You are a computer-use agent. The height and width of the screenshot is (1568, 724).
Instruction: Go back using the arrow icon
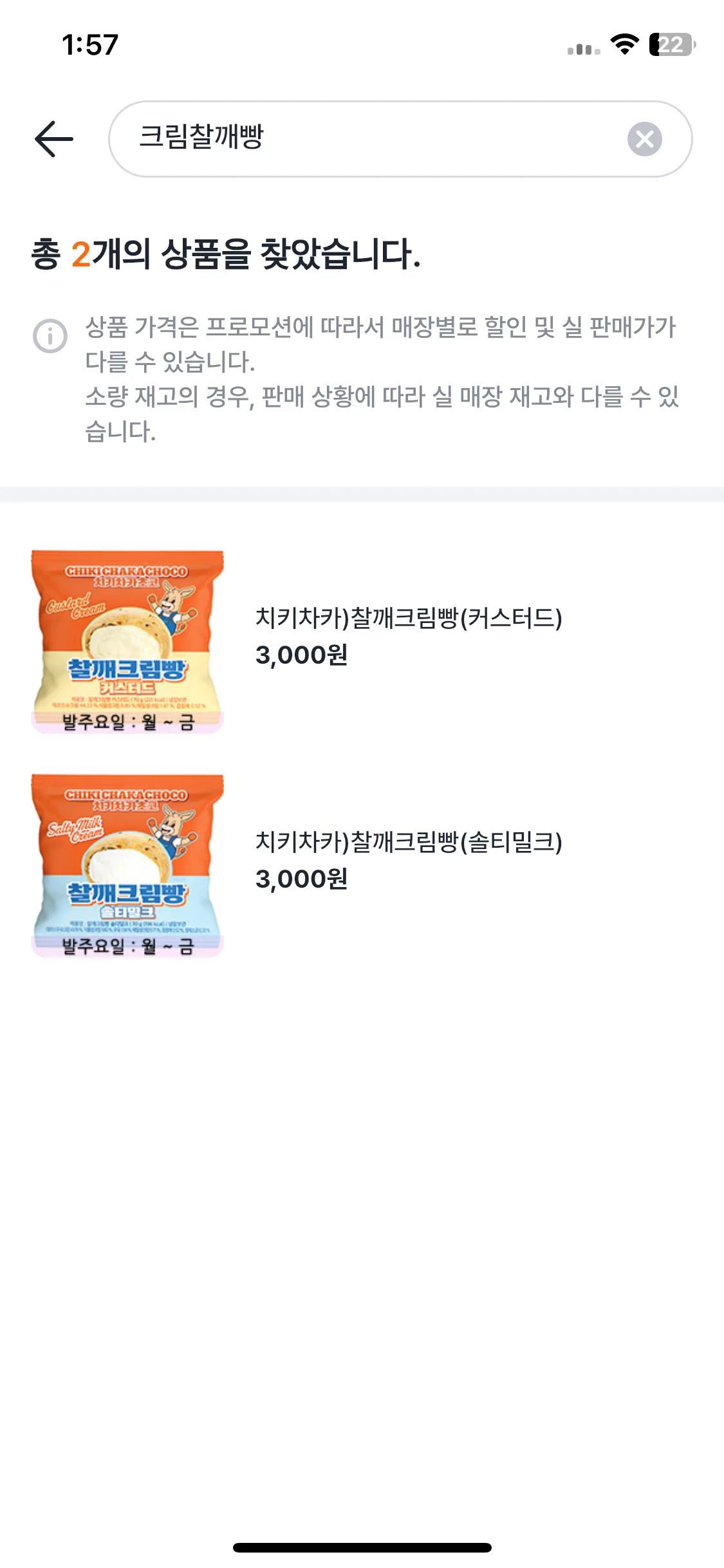point(54,139)
